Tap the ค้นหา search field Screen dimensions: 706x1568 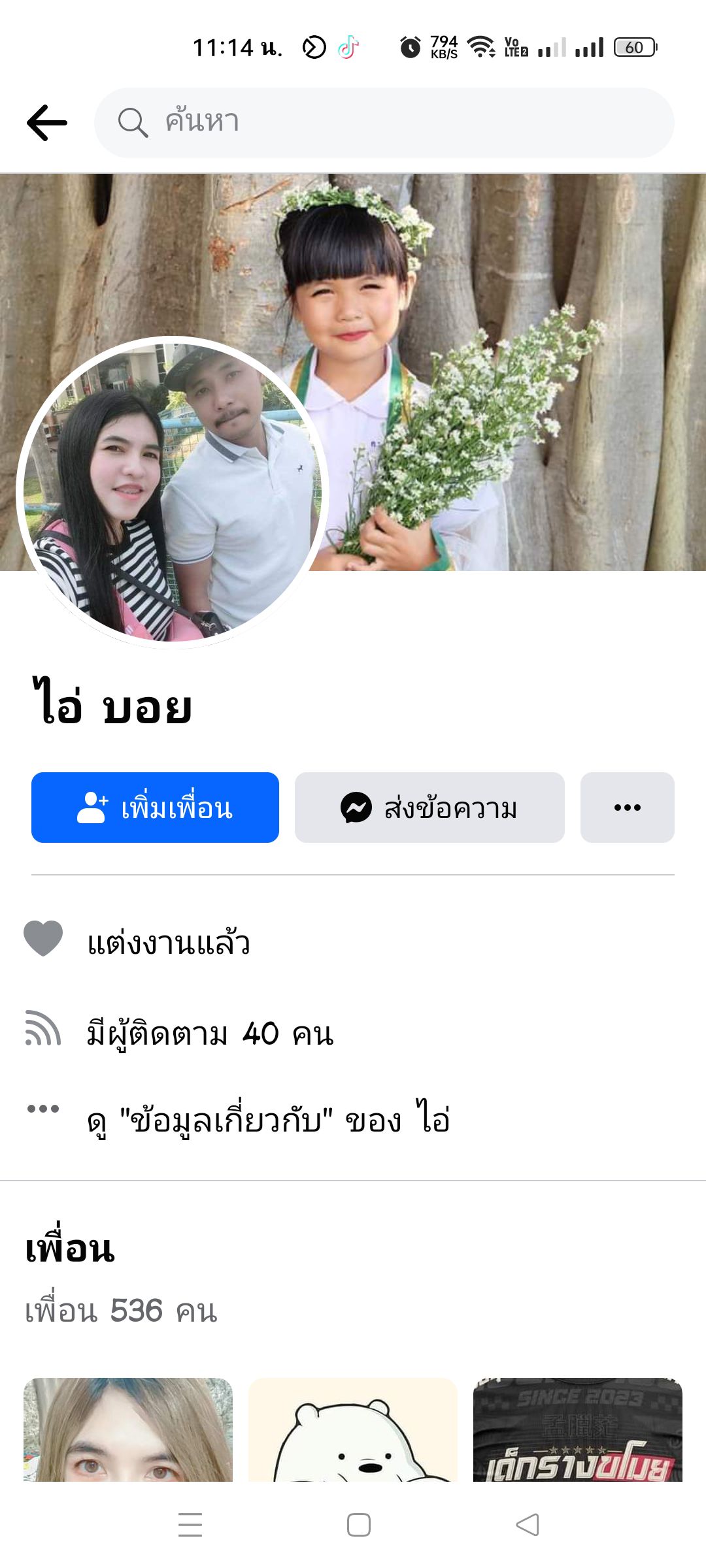pos(384,123)
